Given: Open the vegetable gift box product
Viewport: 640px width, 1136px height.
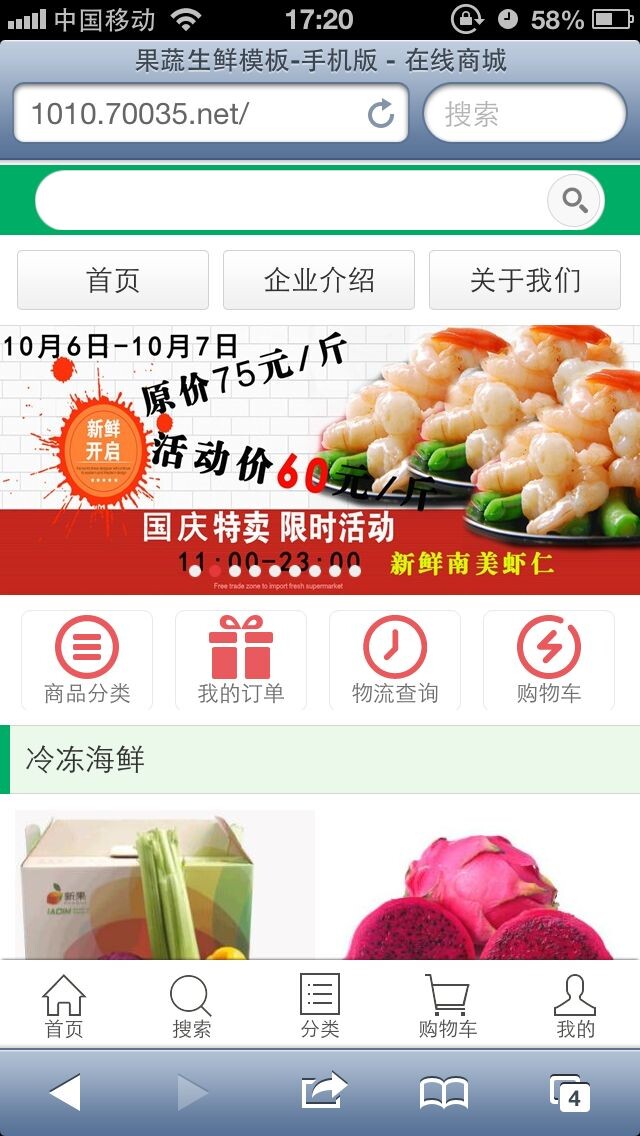Looking at the screenshot, I should pyautogui.click(x=165, y=885).
